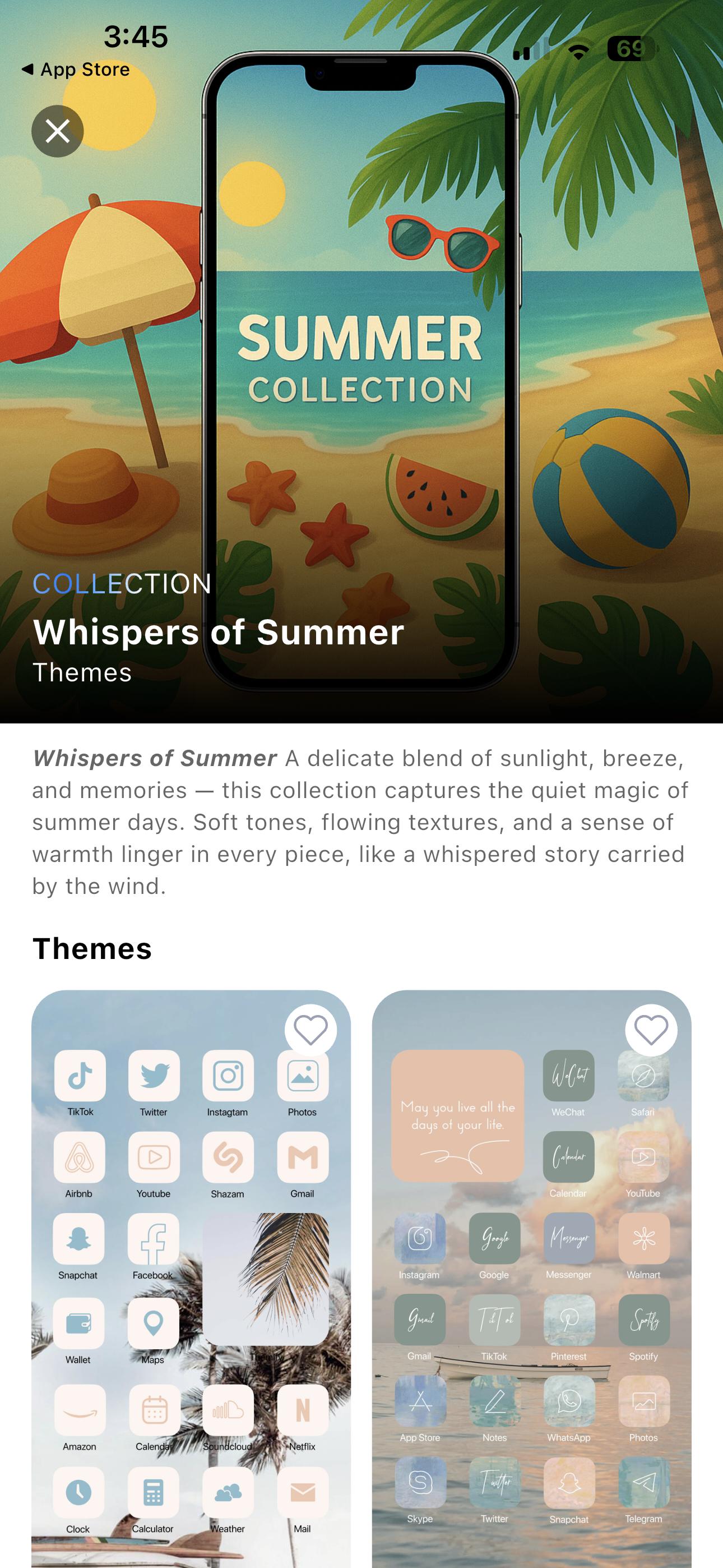Screen dimensions: 723x1568
Task: Open the theme with TikTok and Twitter icons
Action: [191, 1278]
